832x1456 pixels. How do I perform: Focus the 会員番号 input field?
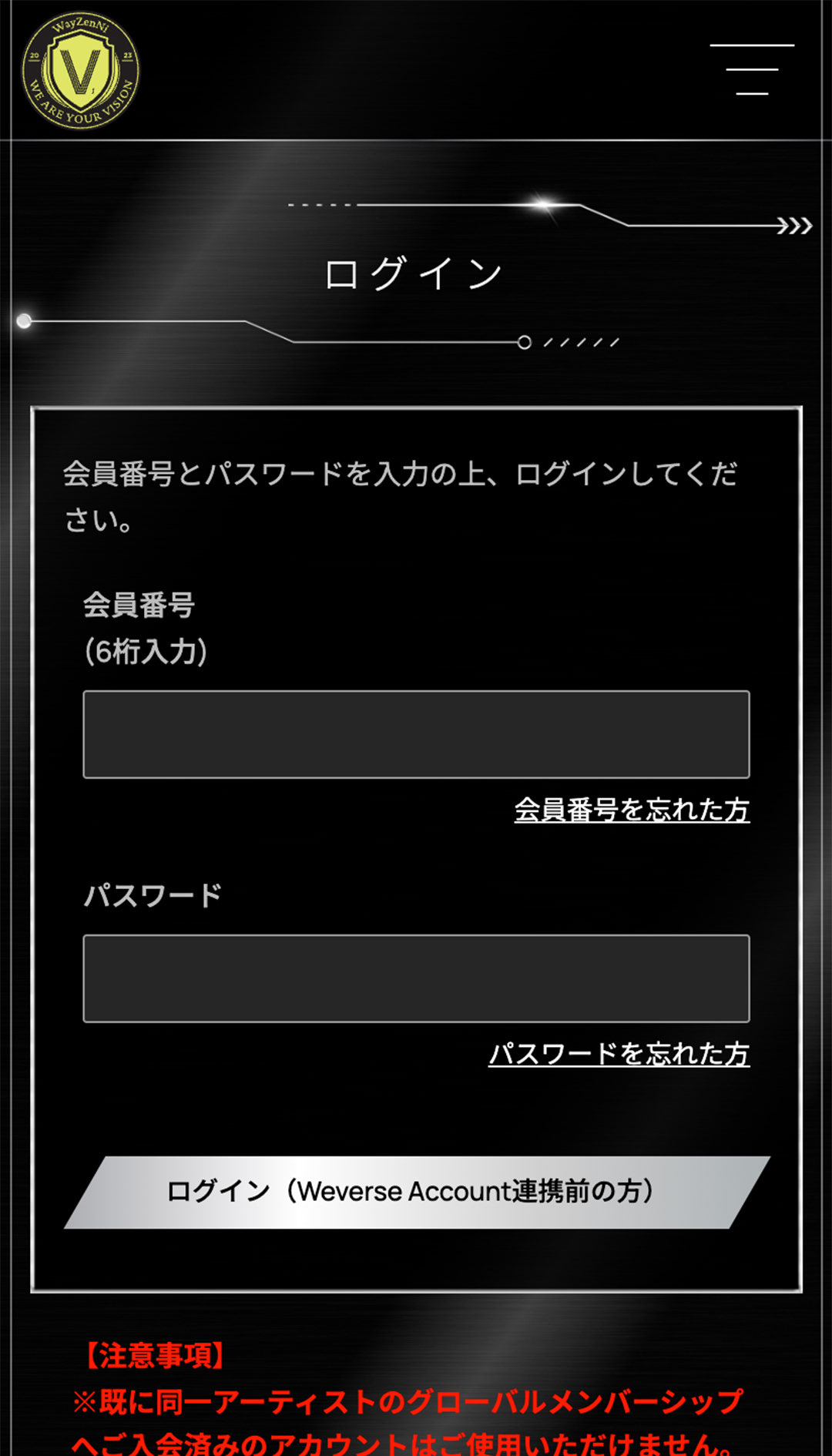(416, 734)
